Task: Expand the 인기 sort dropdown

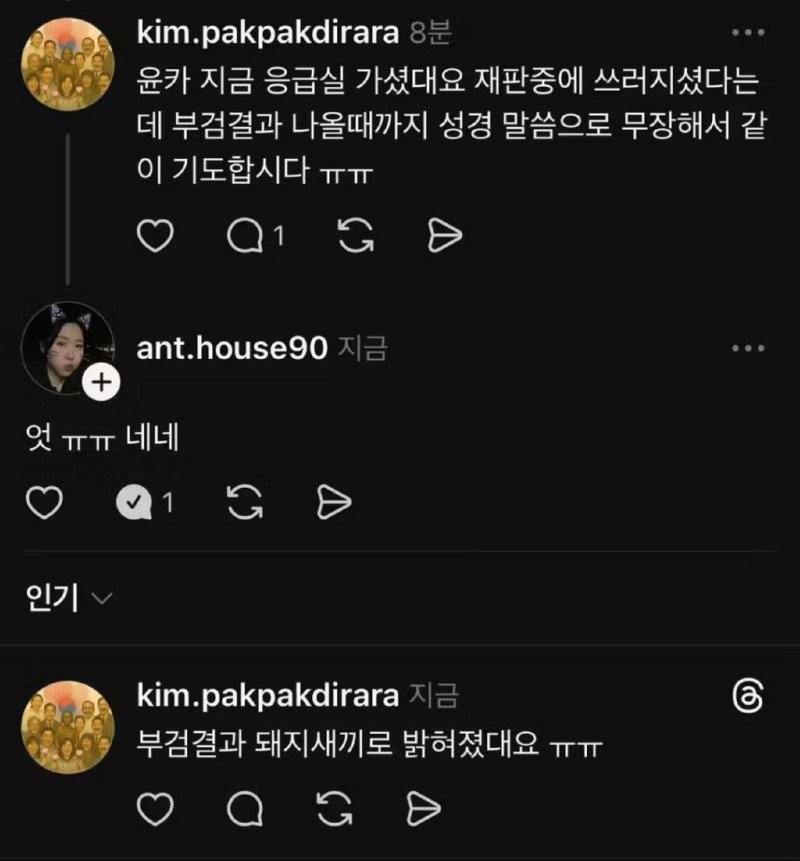Action: [68, 597]
